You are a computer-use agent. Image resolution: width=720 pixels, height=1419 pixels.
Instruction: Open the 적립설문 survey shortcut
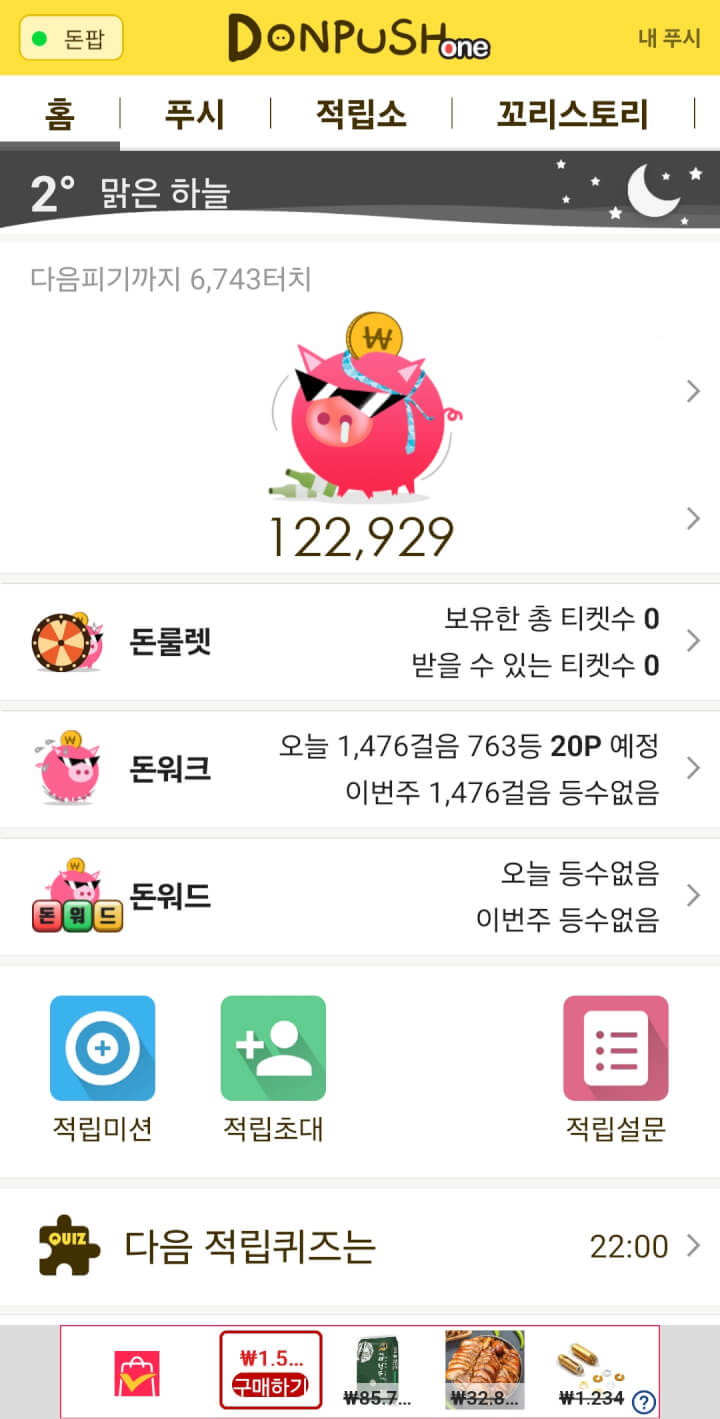615,1067
